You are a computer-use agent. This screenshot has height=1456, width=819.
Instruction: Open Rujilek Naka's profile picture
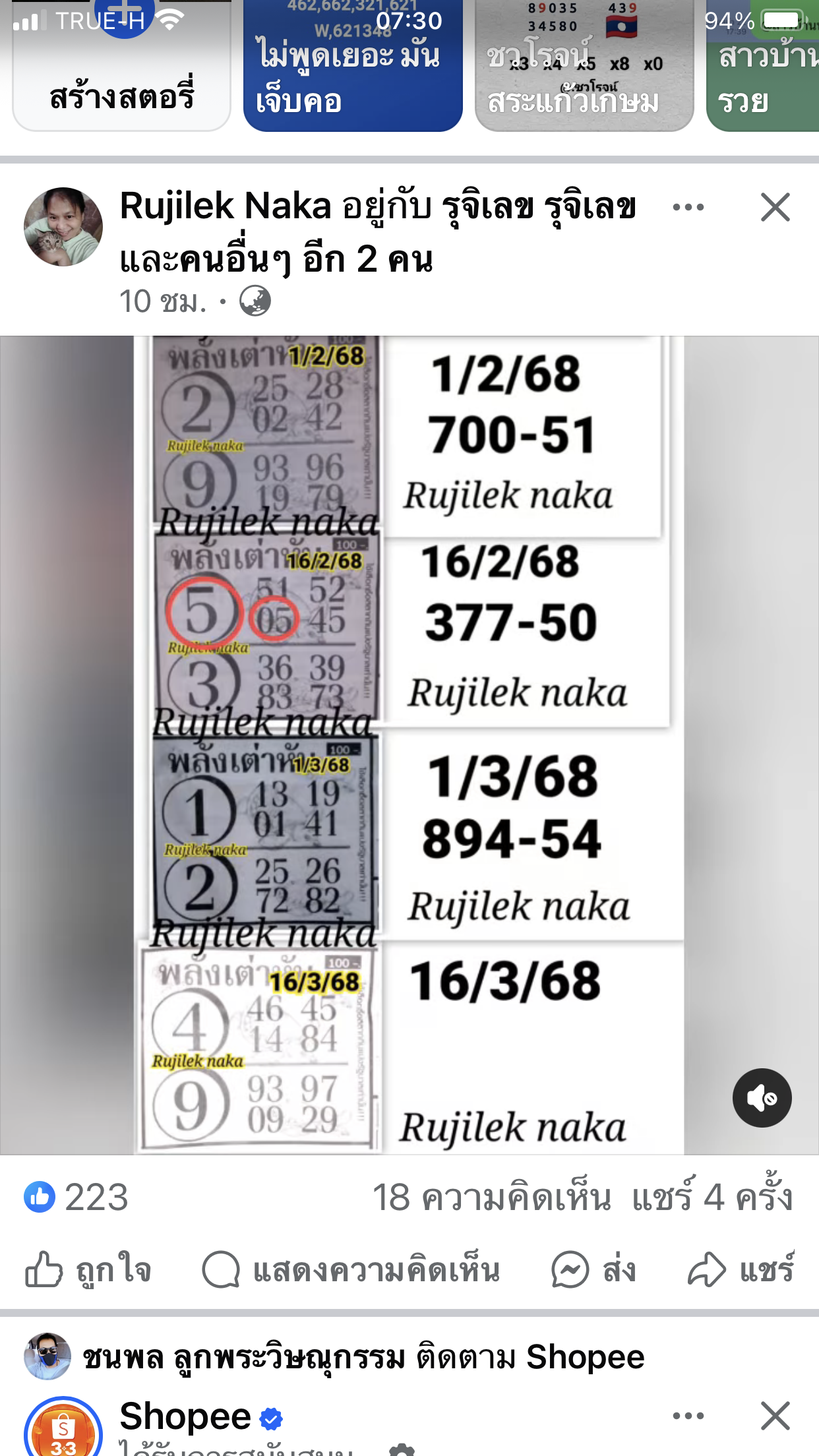63,227
